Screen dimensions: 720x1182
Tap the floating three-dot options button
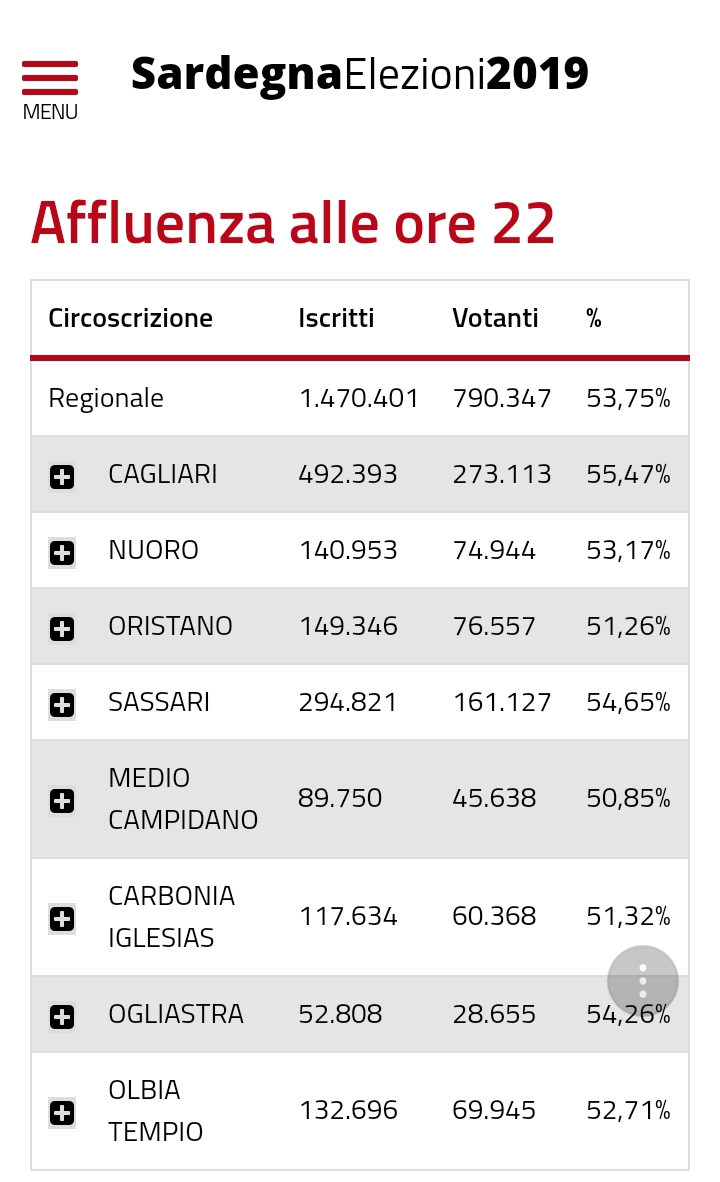point(642,981)
